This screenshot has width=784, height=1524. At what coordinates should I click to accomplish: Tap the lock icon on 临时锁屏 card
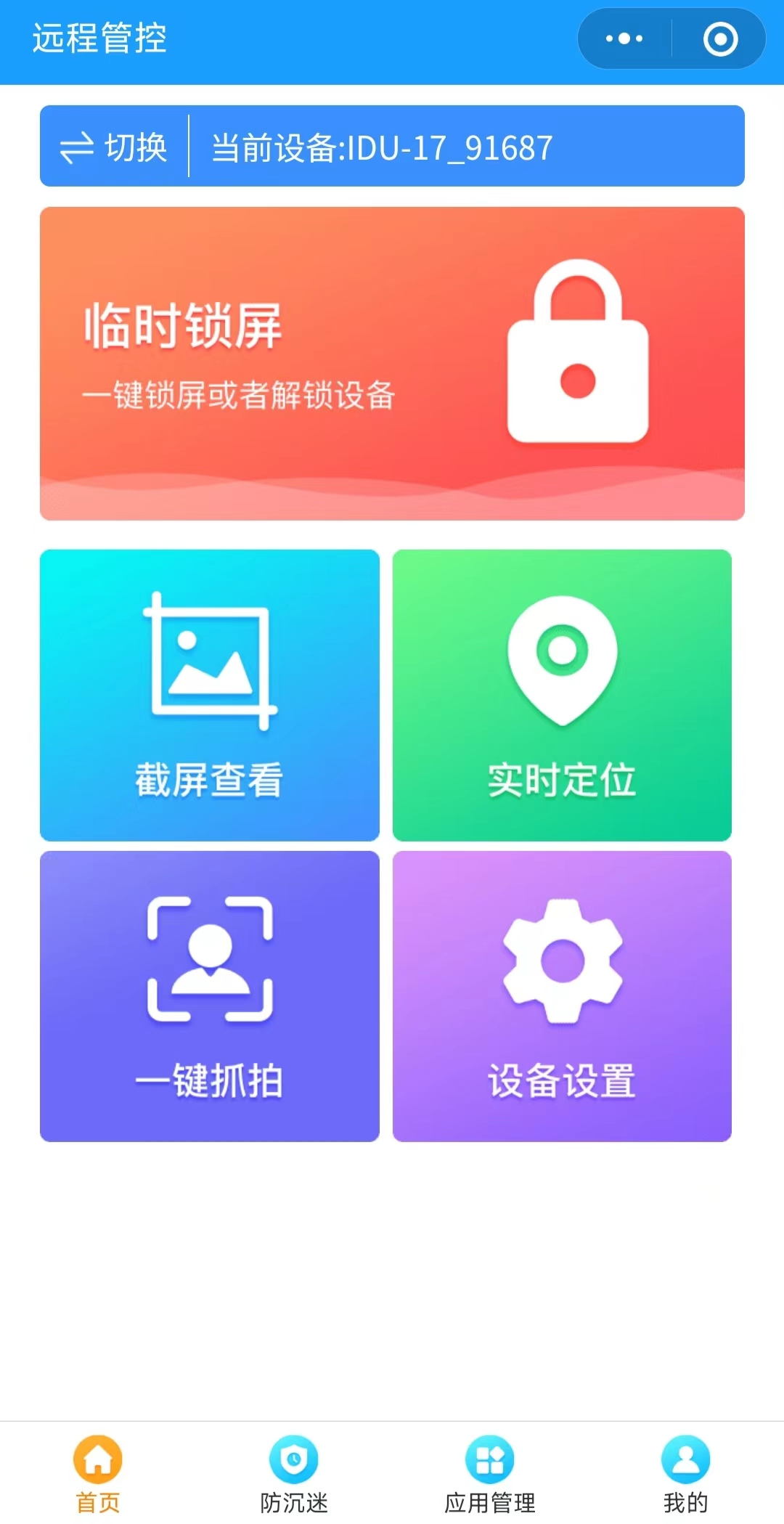coord(581,356)
